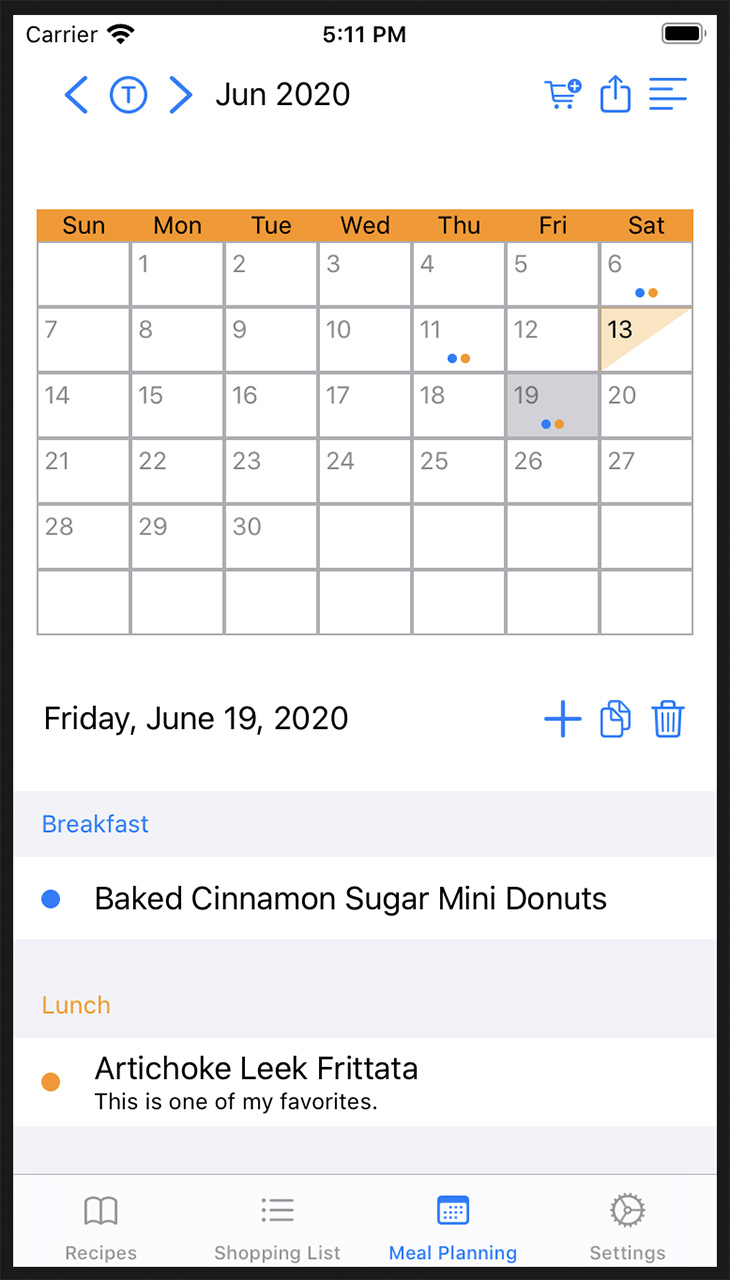Advance to the next month

pos(180,95)
